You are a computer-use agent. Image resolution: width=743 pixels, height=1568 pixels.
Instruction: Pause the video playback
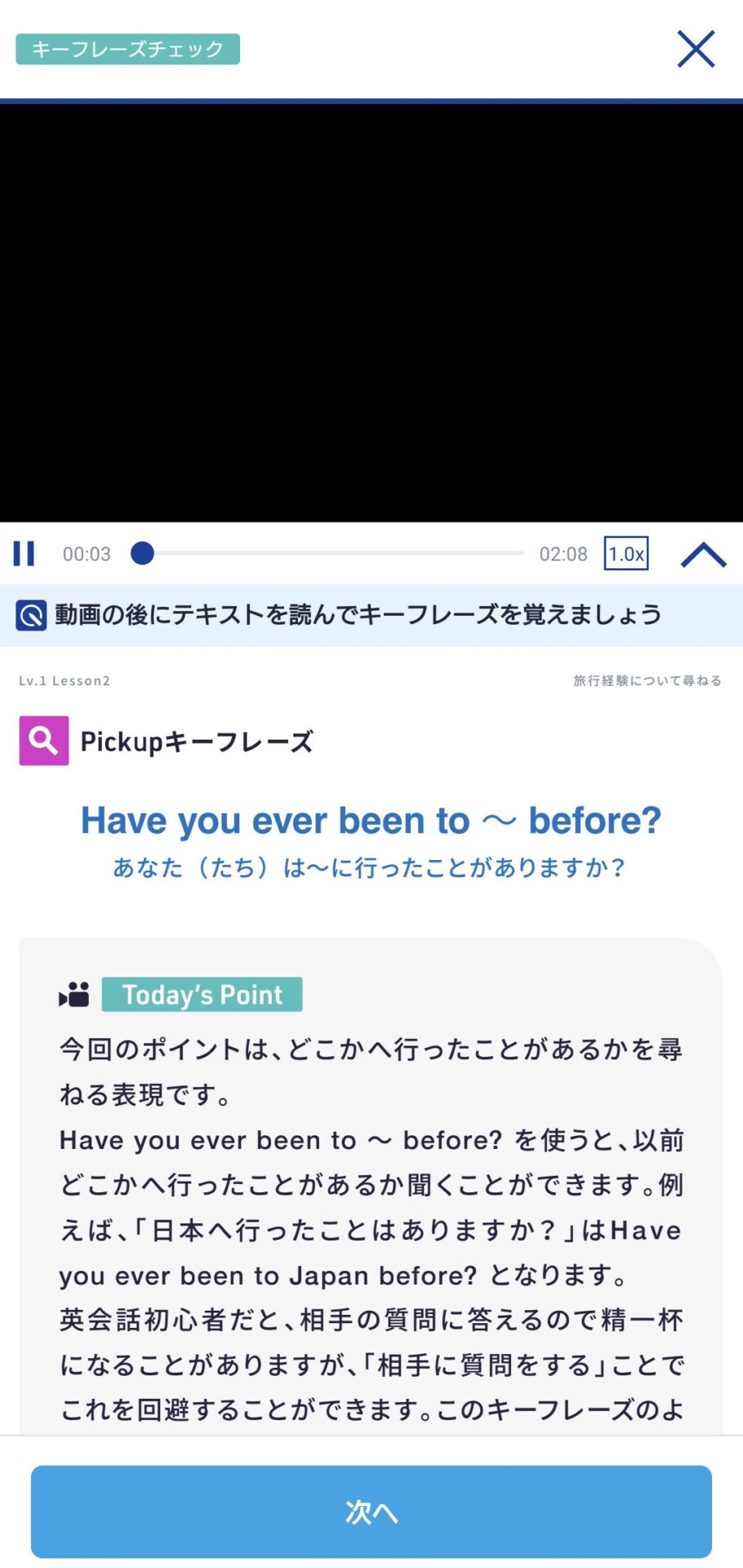coord(24,554)
